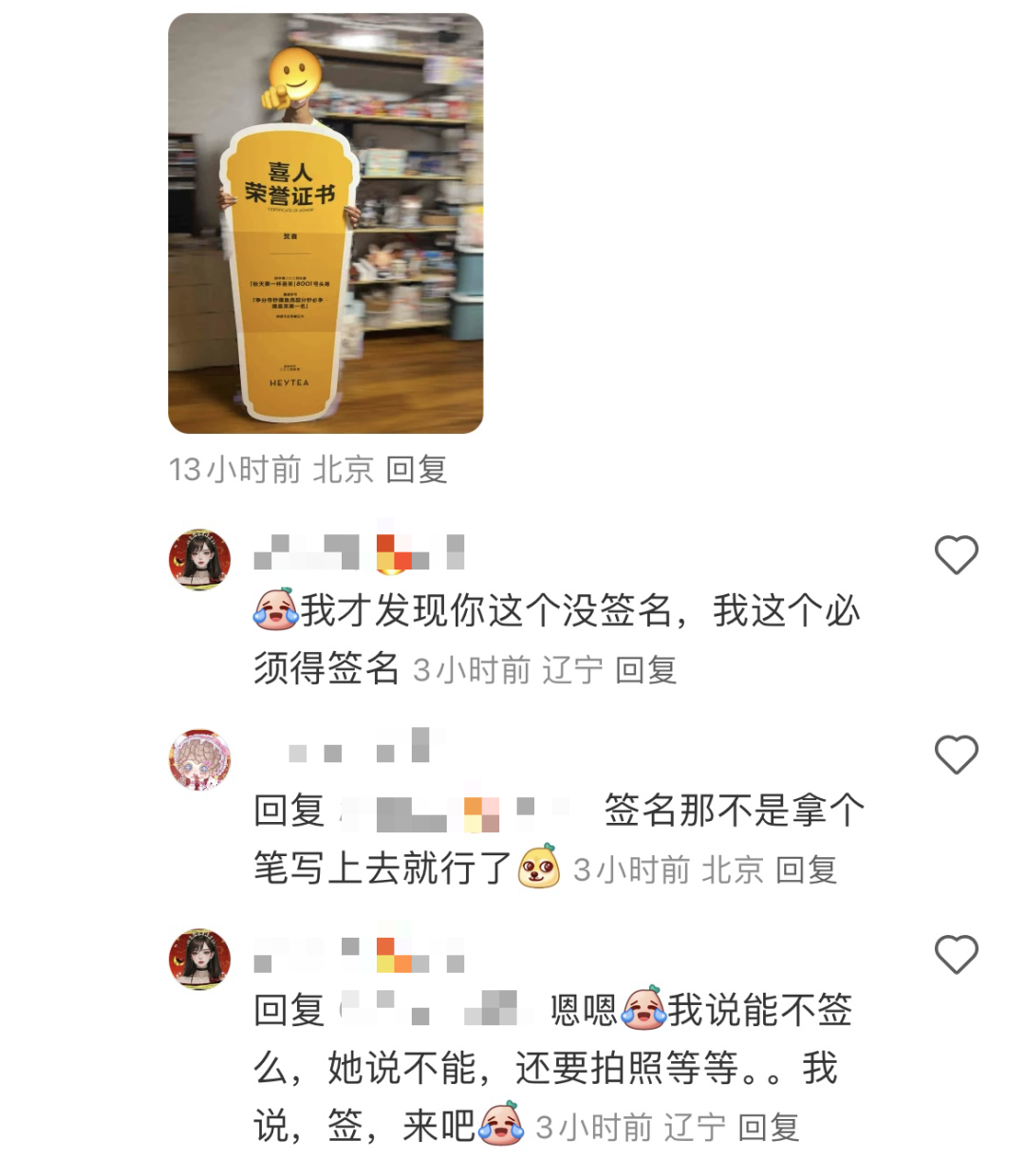Open avatar of the 没签名 commenter

coord(199,559)
